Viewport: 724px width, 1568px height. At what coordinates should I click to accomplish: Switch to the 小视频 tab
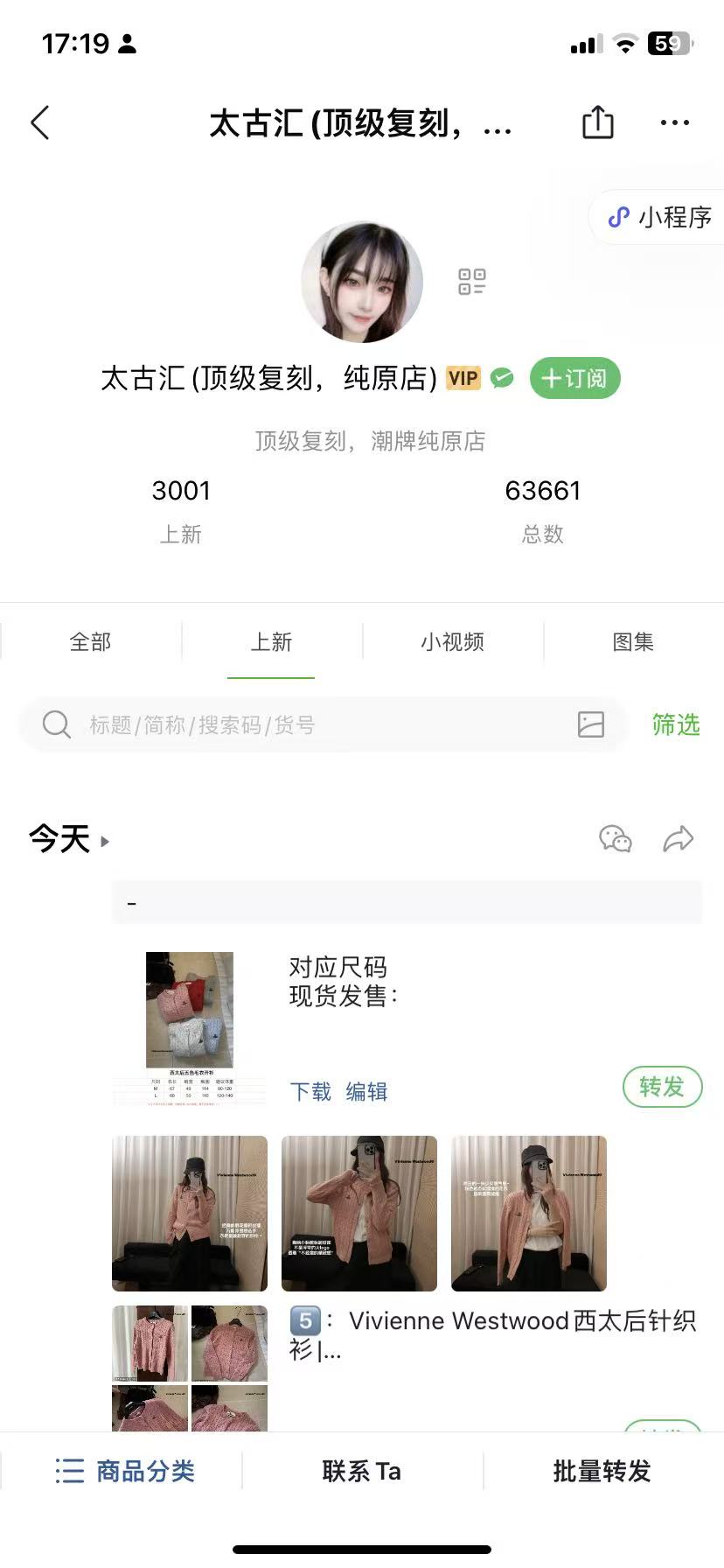click(x=452, y=642)
